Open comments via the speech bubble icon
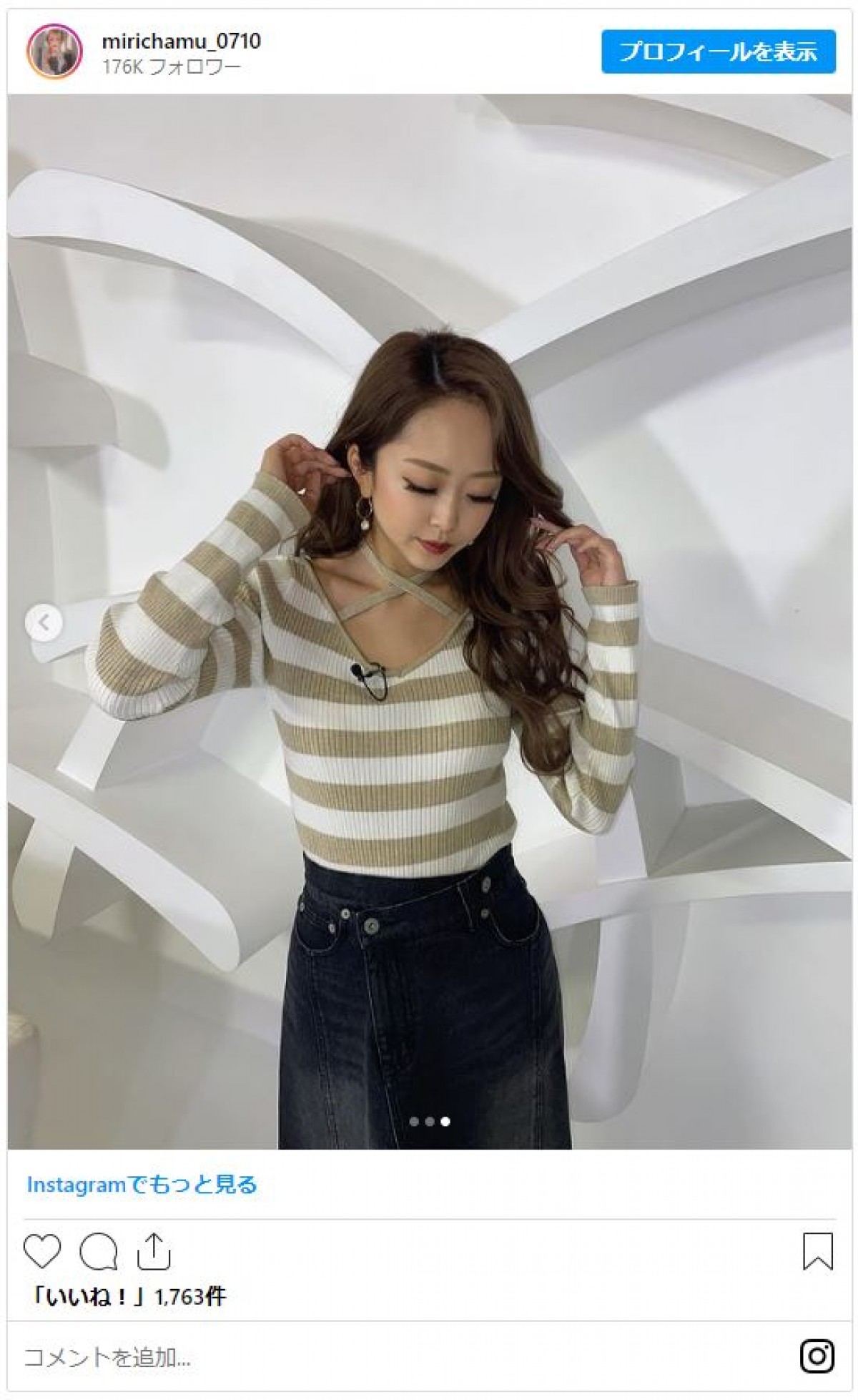This screenshot has width=858, height=1400. pos(98,1251)
